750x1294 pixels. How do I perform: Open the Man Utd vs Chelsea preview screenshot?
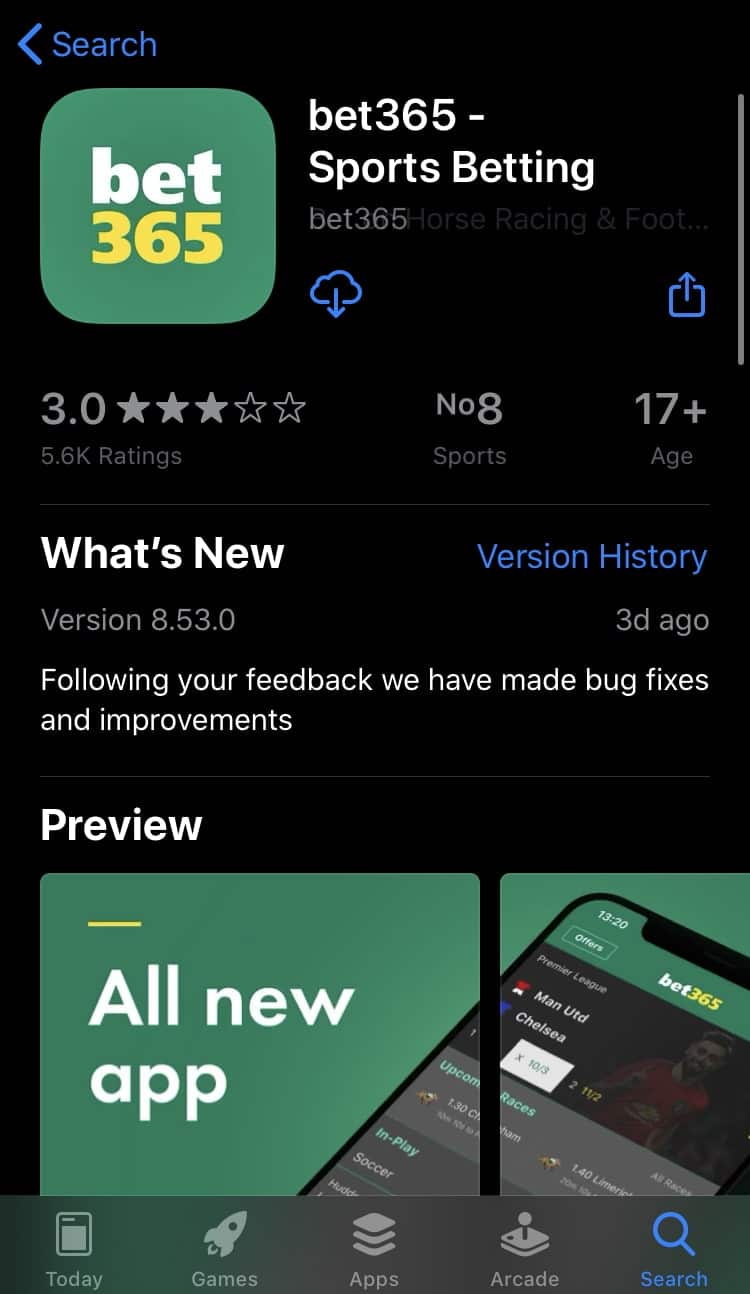coord(625,1034)
